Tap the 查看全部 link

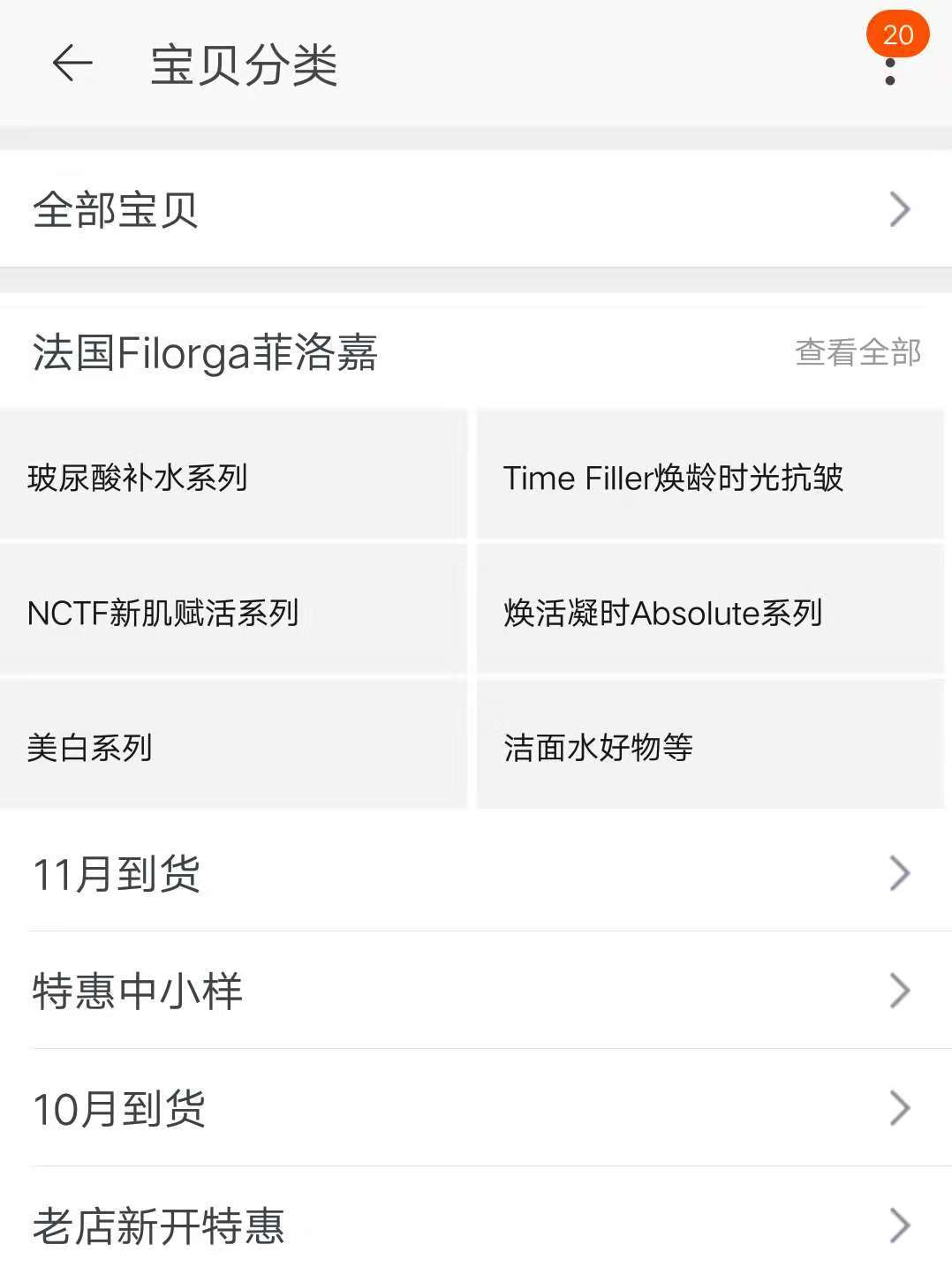point(858,354)
